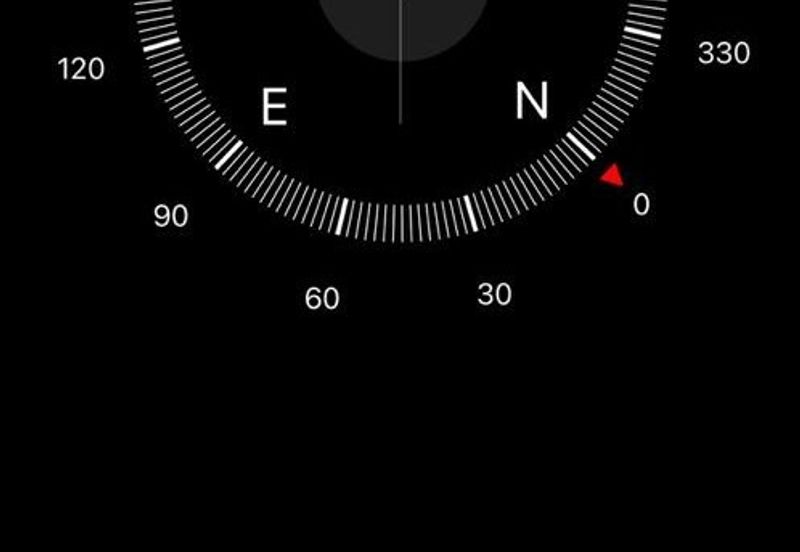Tap the compass dial to lock bearing
This screenshot has height=552, width=800.
tap(400, 100)
